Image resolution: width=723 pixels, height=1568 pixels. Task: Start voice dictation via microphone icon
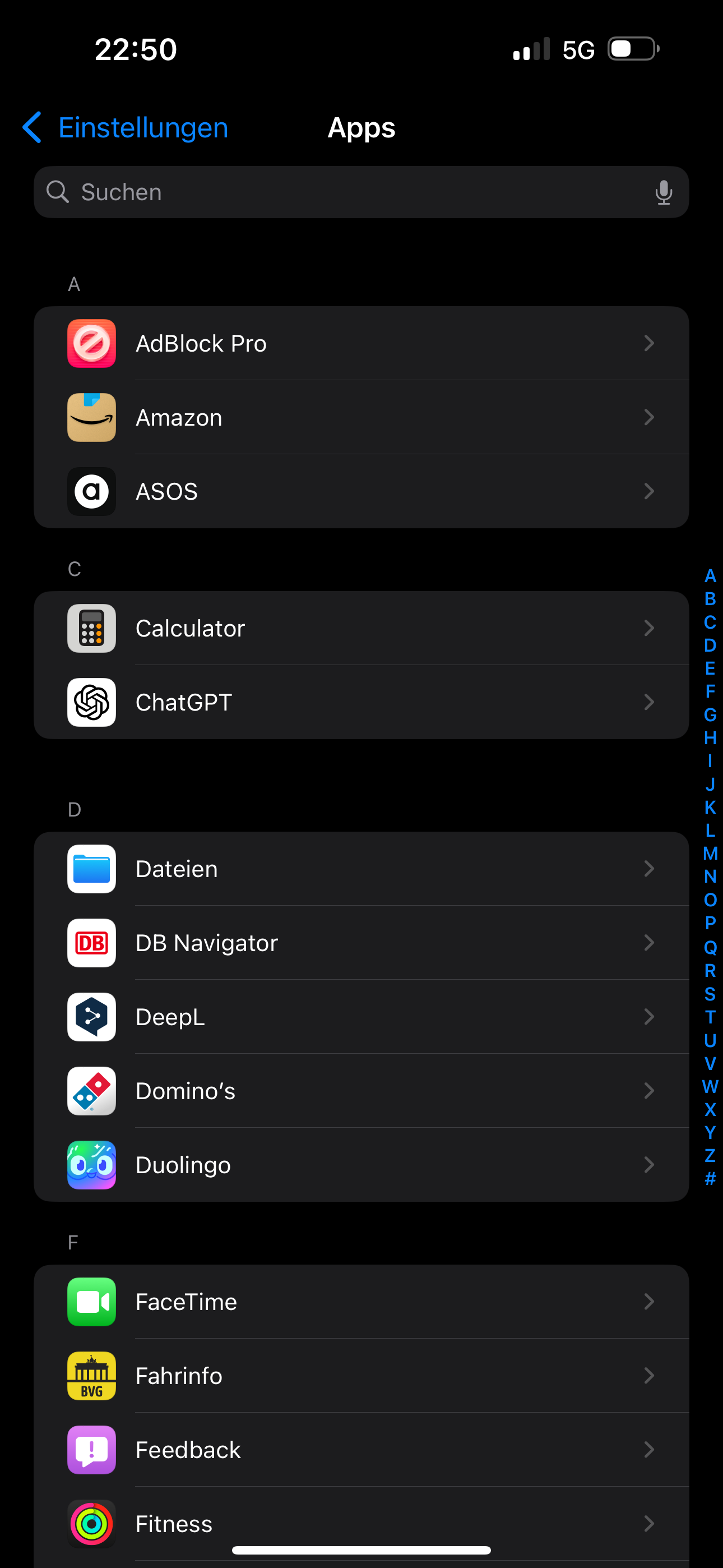pyautogui.click(x=664, y=192)
